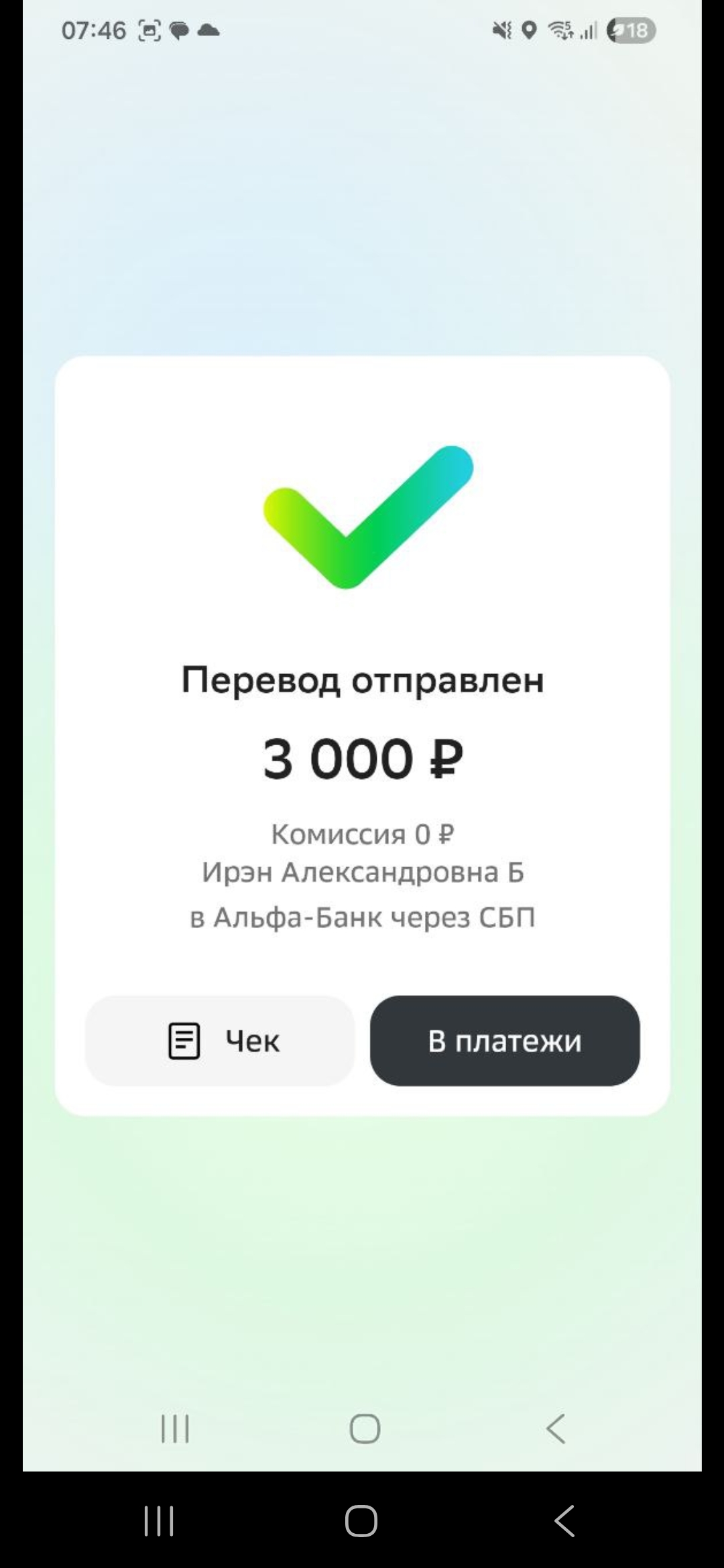The width and height of the screenshot is (724, 1568).
Task: Go to payments via В платежи
Action: [505, 1041]
